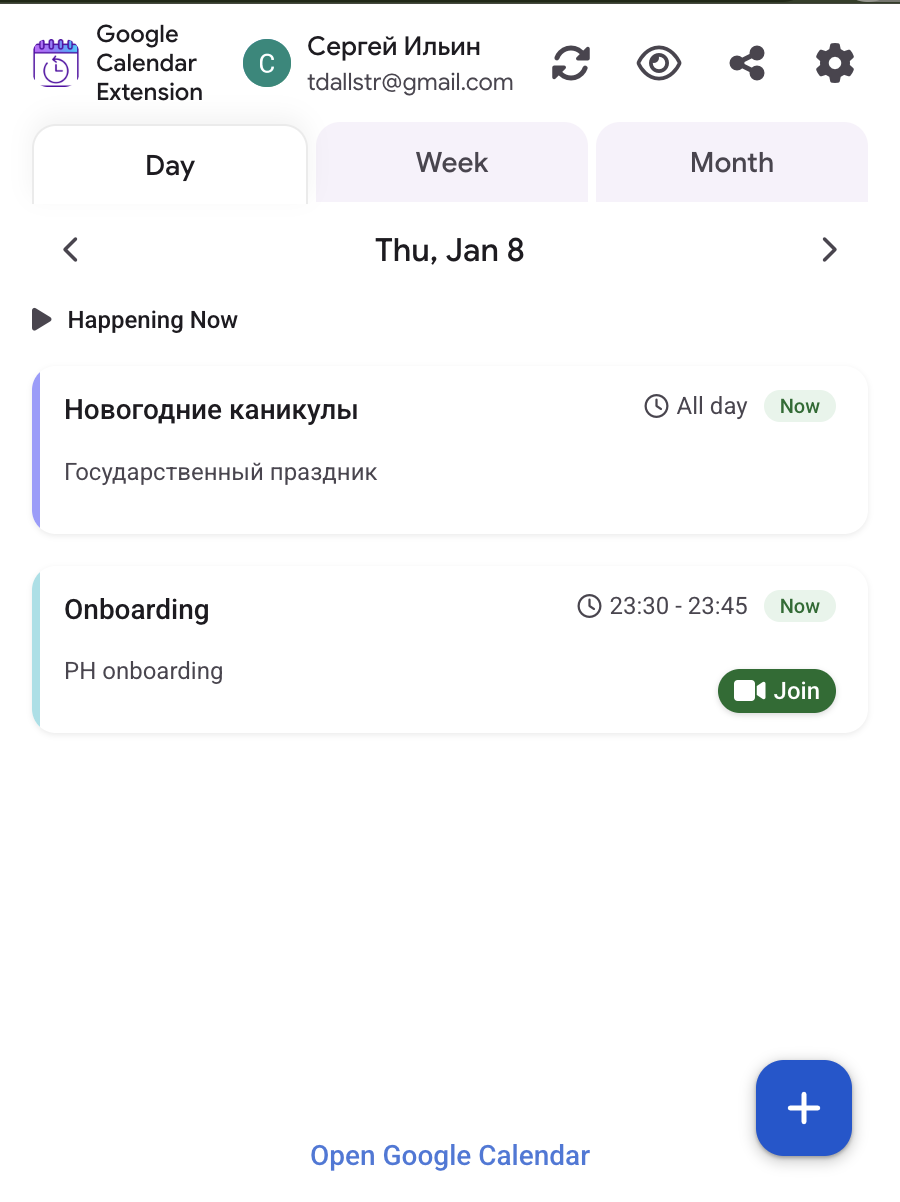Toggle the eye visibility icon
The width and height of the screenshot is (900, 1202).
[658, 62]
